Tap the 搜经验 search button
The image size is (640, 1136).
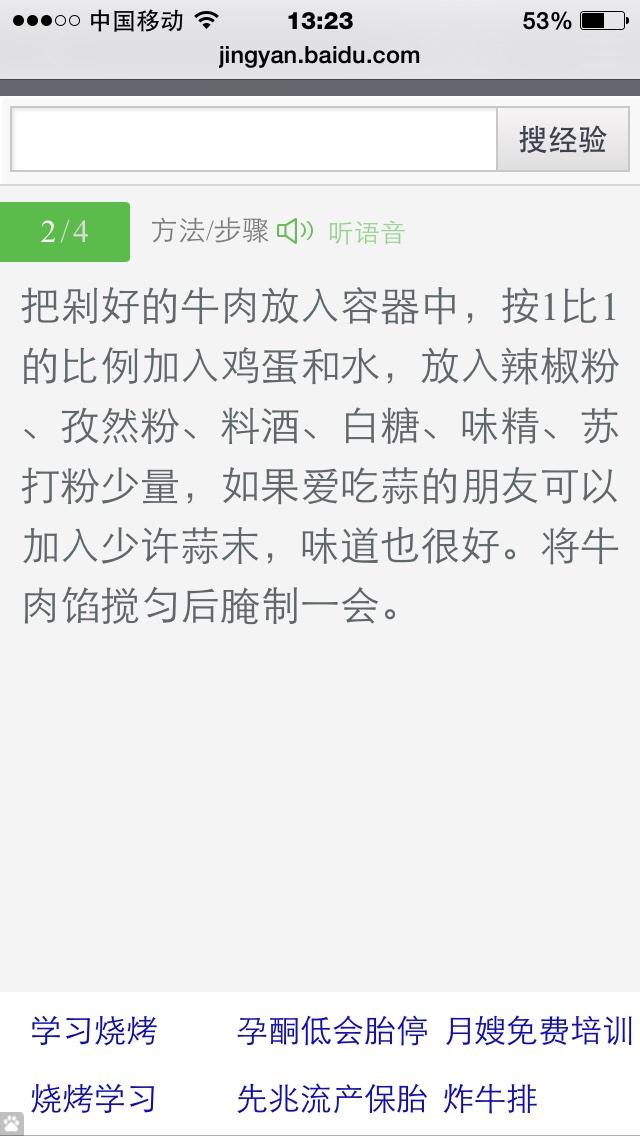(563, 139)
